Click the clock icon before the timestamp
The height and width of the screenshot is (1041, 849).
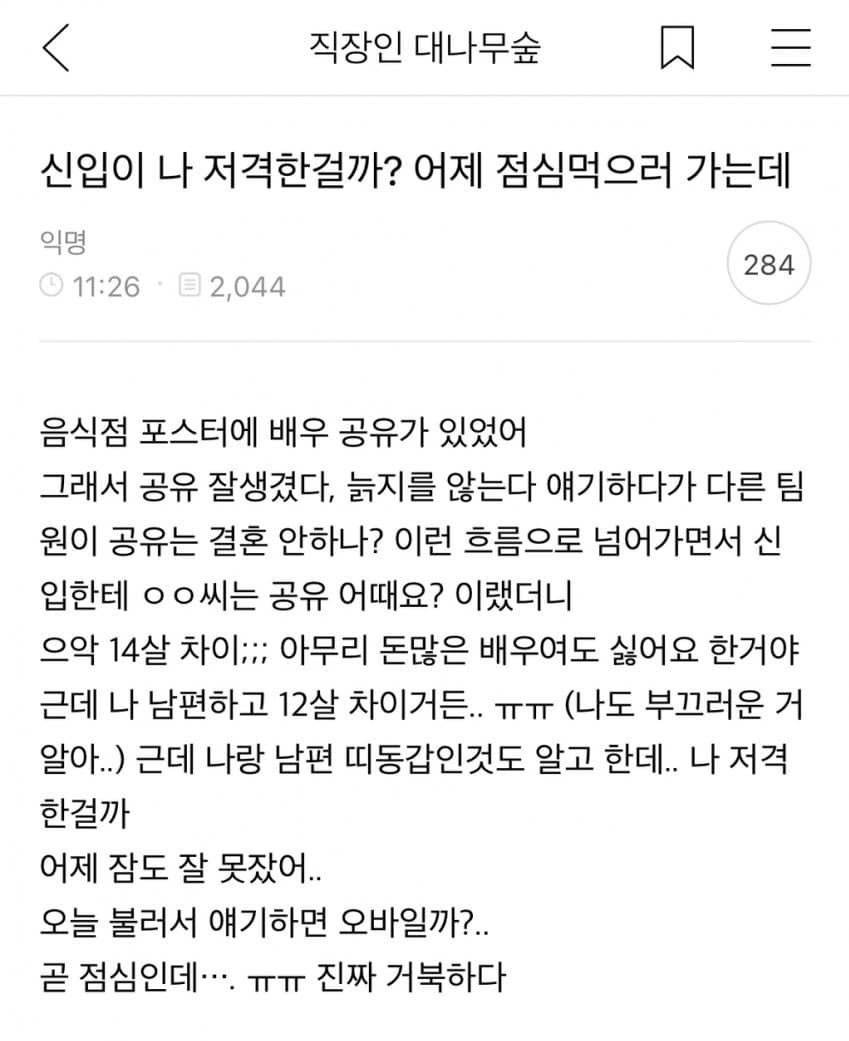tap(51, 285)
